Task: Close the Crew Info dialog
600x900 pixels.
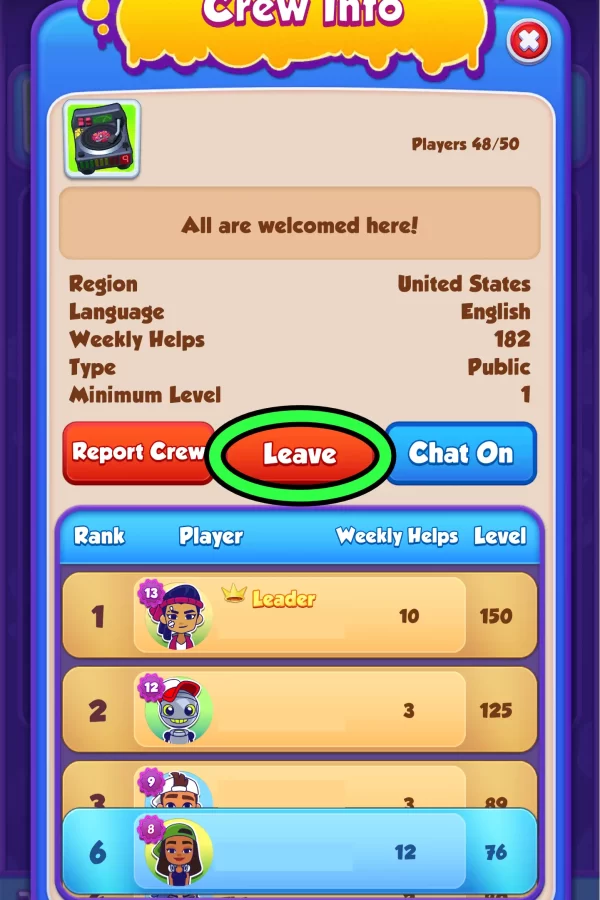Action: (x=529, y=41)
